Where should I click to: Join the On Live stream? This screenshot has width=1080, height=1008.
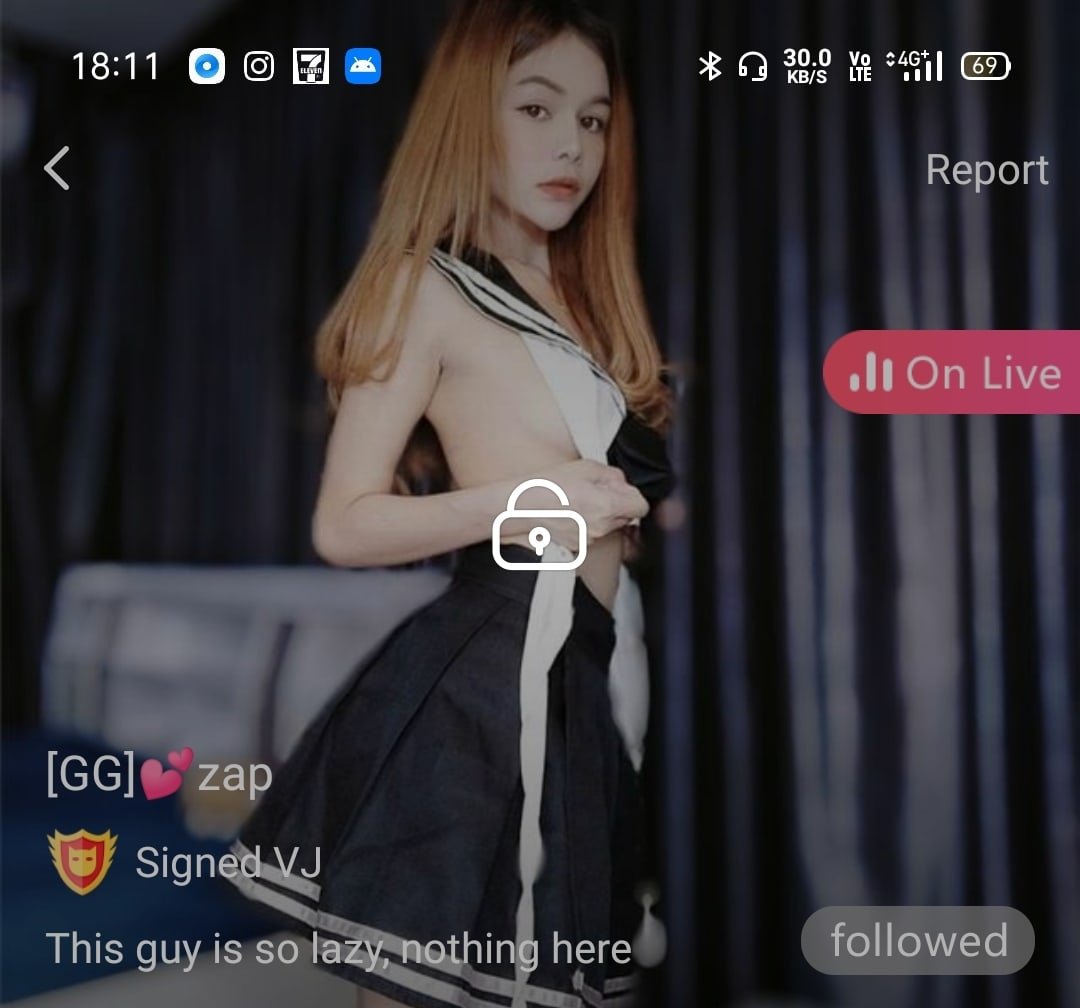(x=953, y=373)
